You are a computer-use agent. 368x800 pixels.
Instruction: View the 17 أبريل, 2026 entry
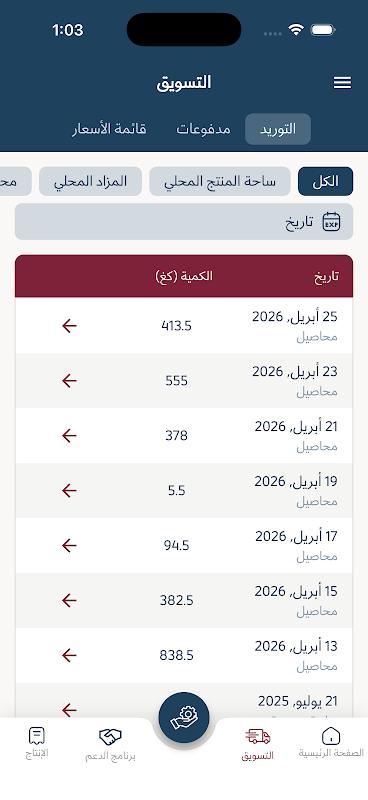[184, 546]
